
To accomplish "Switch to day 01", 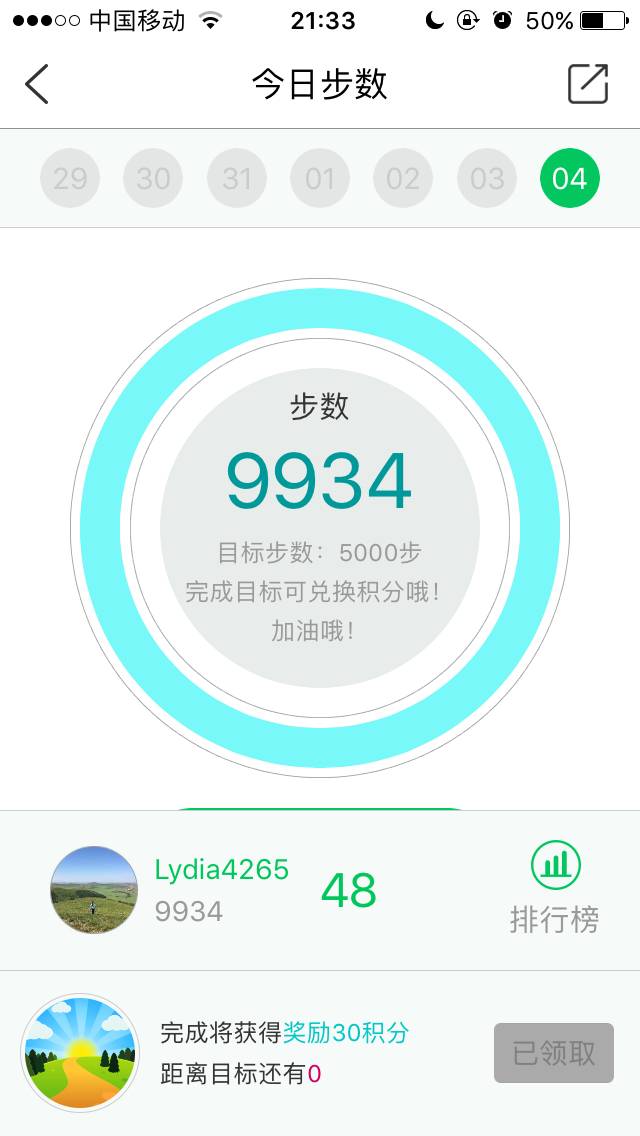I will 320,179.
